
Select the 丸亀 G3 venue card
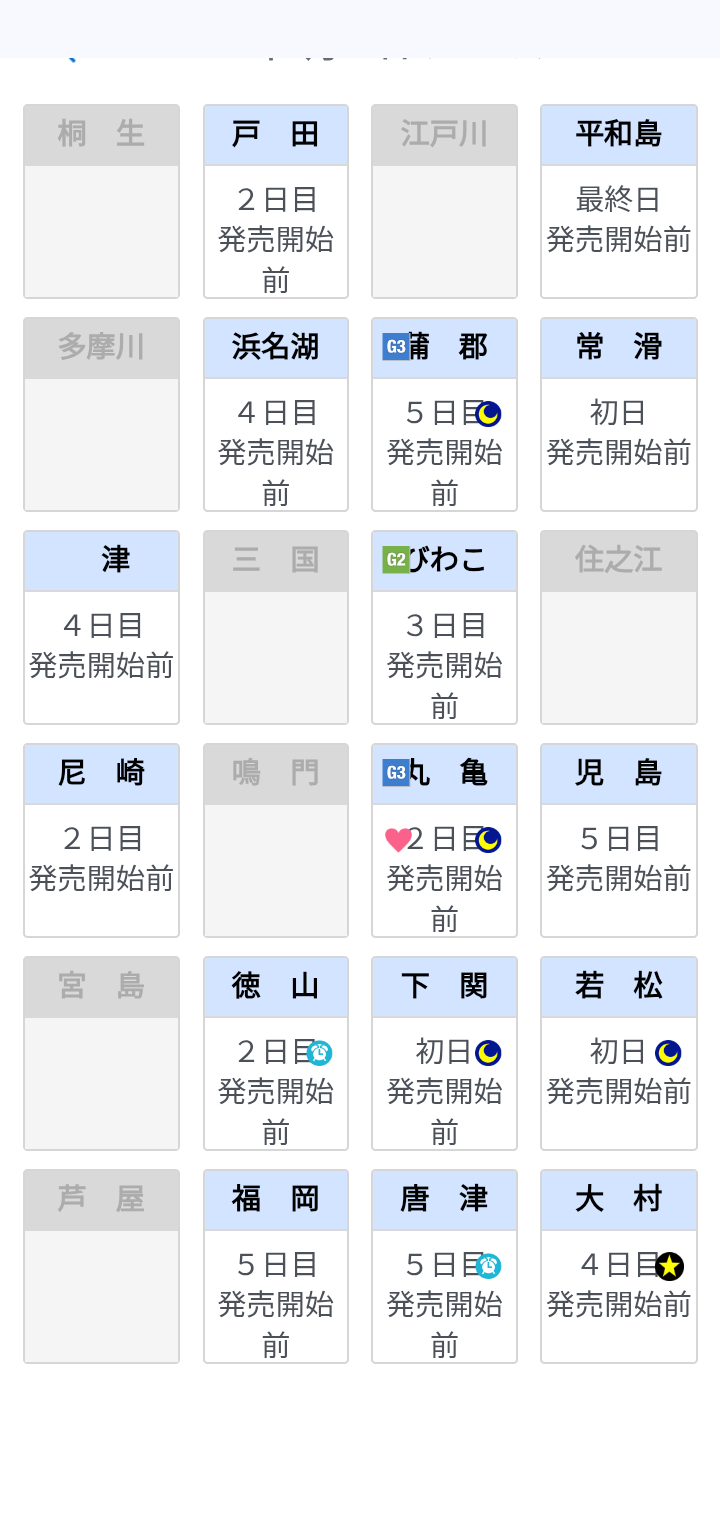click(x=444, y=840)
